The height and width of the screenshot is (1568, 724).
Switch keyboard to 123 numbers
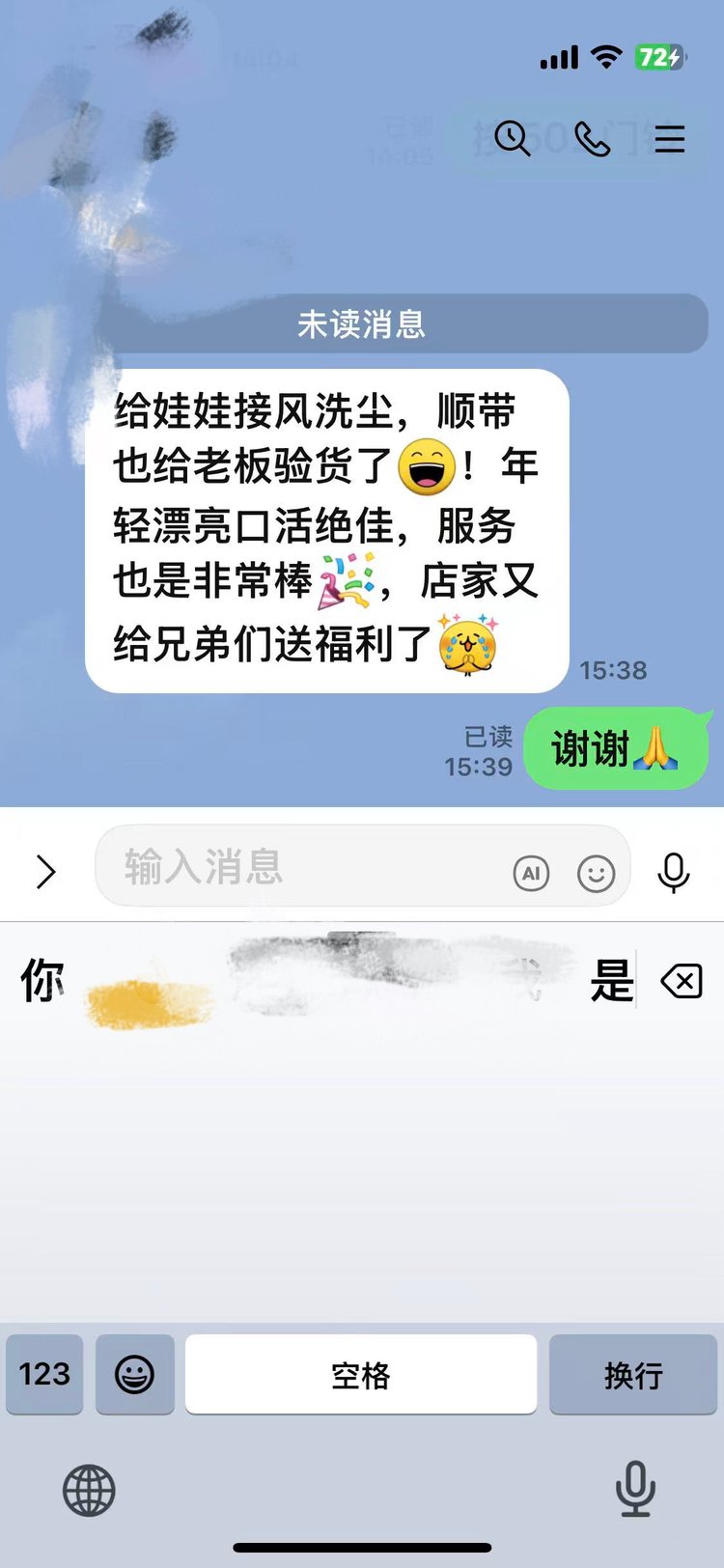pyautogui.click(x=44, y=1374)
